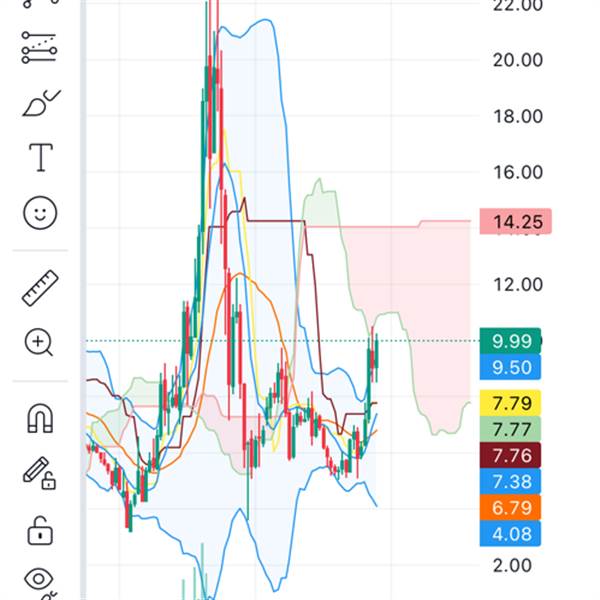Image resolution: width=600 pixels, height=600 pixels.
Task: Tap the zoom-in magnifier tool
Action: coord(40,343)
